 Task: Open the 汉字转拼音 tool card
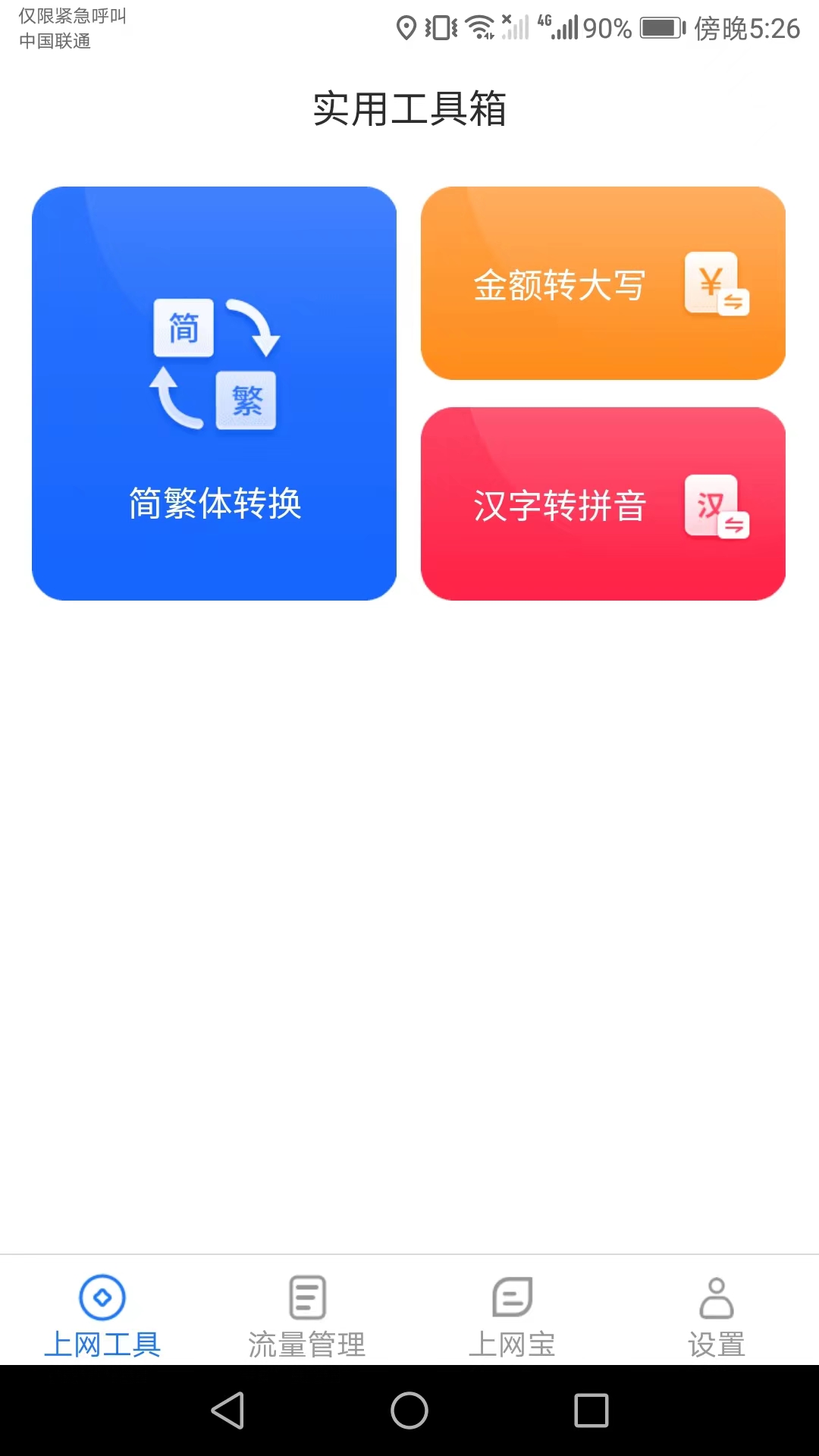603,504
